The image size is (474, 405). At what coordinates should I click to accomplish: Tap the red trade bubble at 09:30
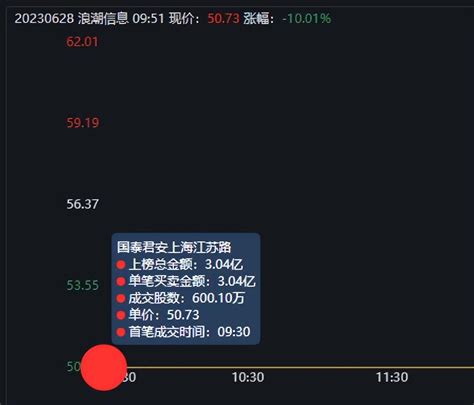tap(104, 367)
